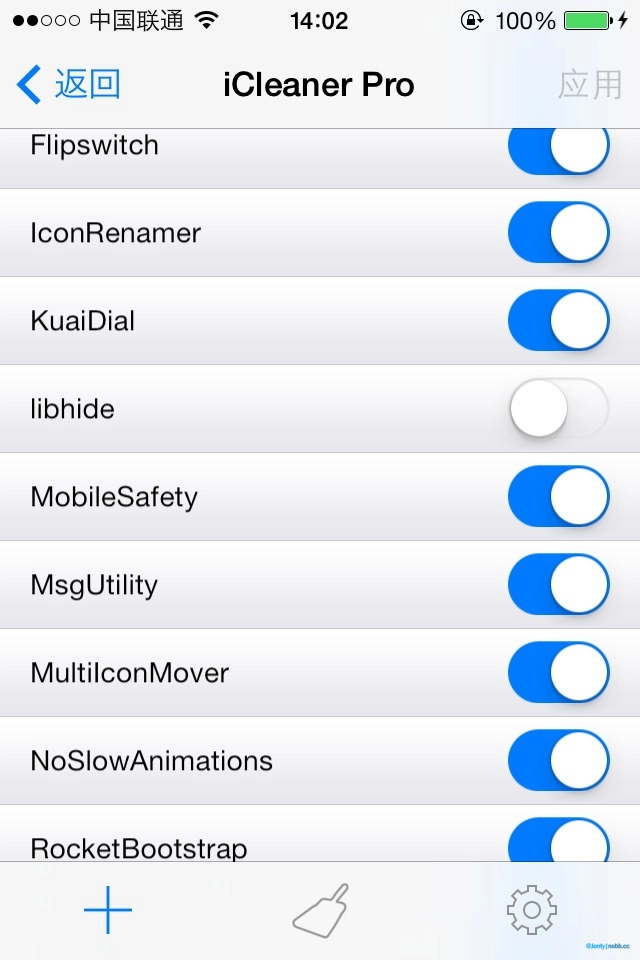
Task: Toggle off KuaiDial
Action: coord(558,321)
